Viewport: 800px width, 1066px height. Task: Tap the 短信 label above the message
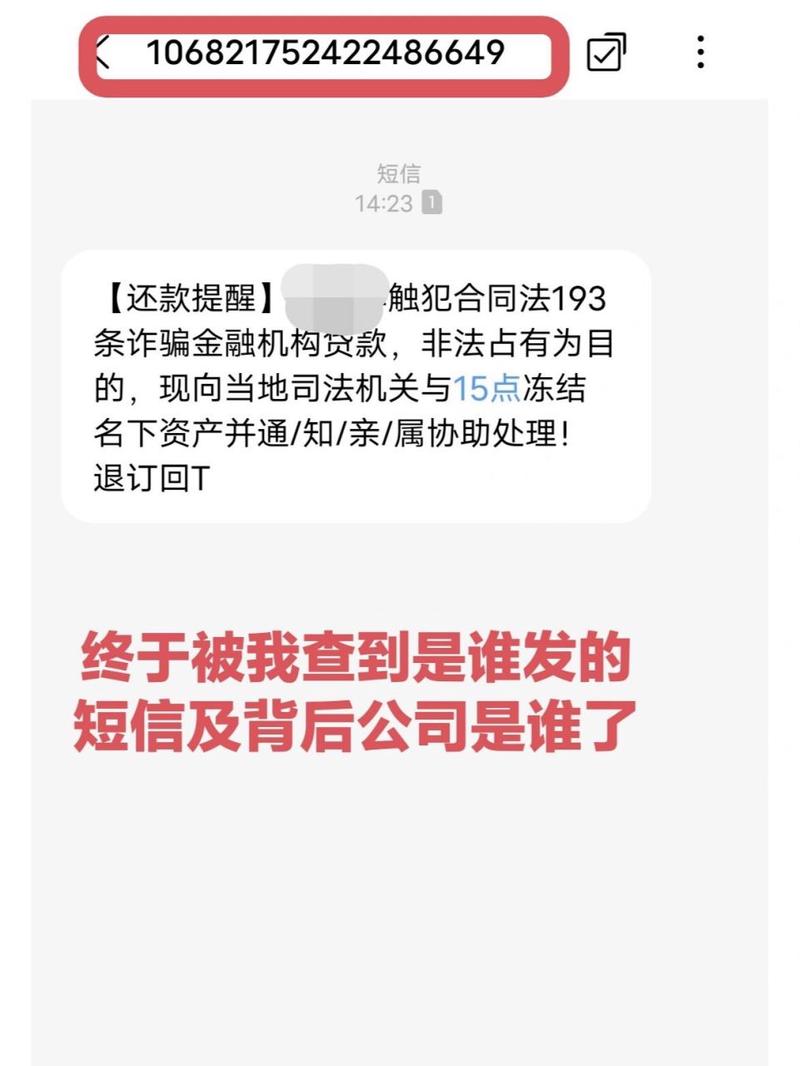tap(400, 172)
